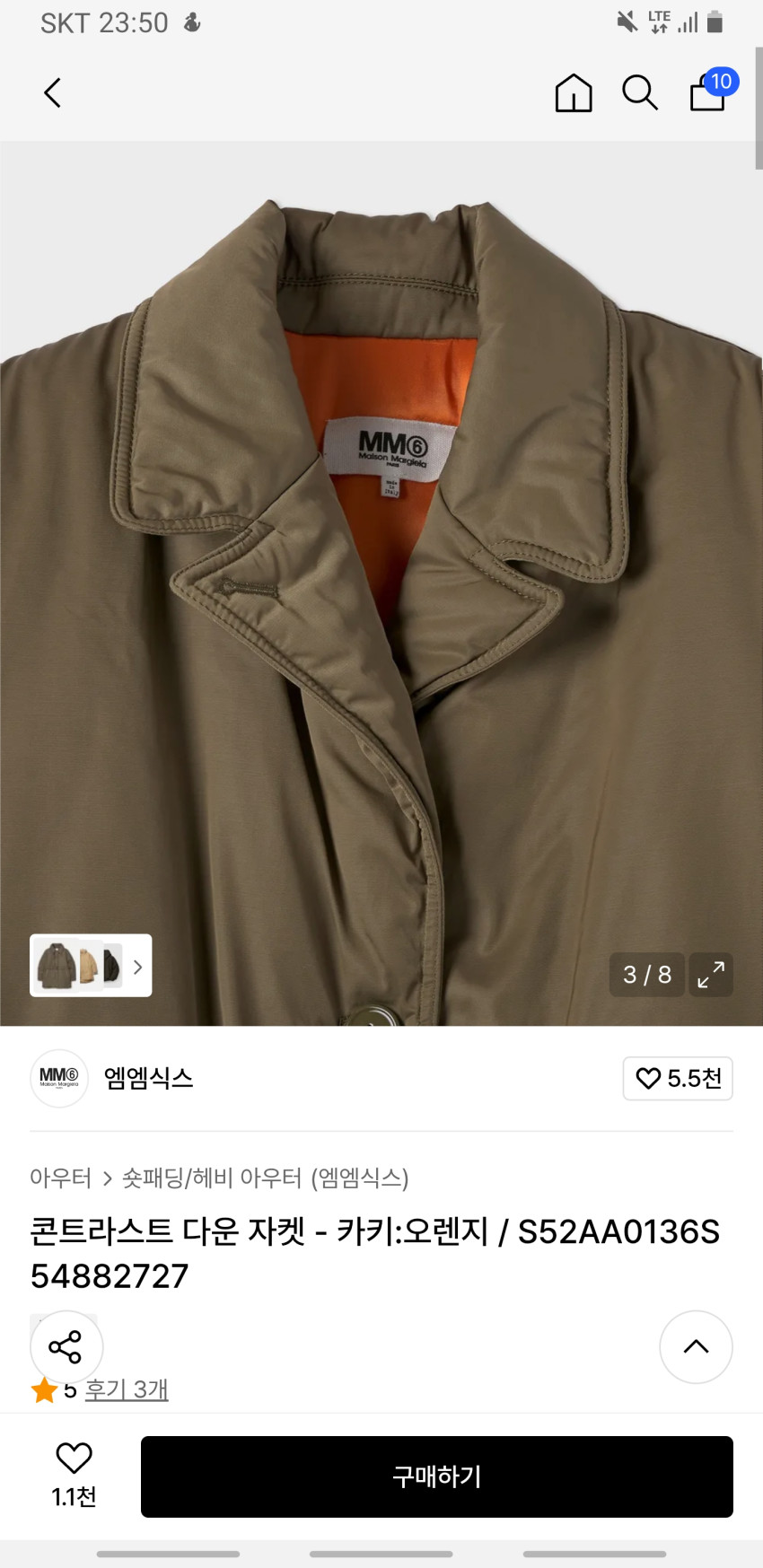Image resolution: width=763 pixels, height=1568 pixels.
Task: Open the search magnifier
Action: (640, 92)
